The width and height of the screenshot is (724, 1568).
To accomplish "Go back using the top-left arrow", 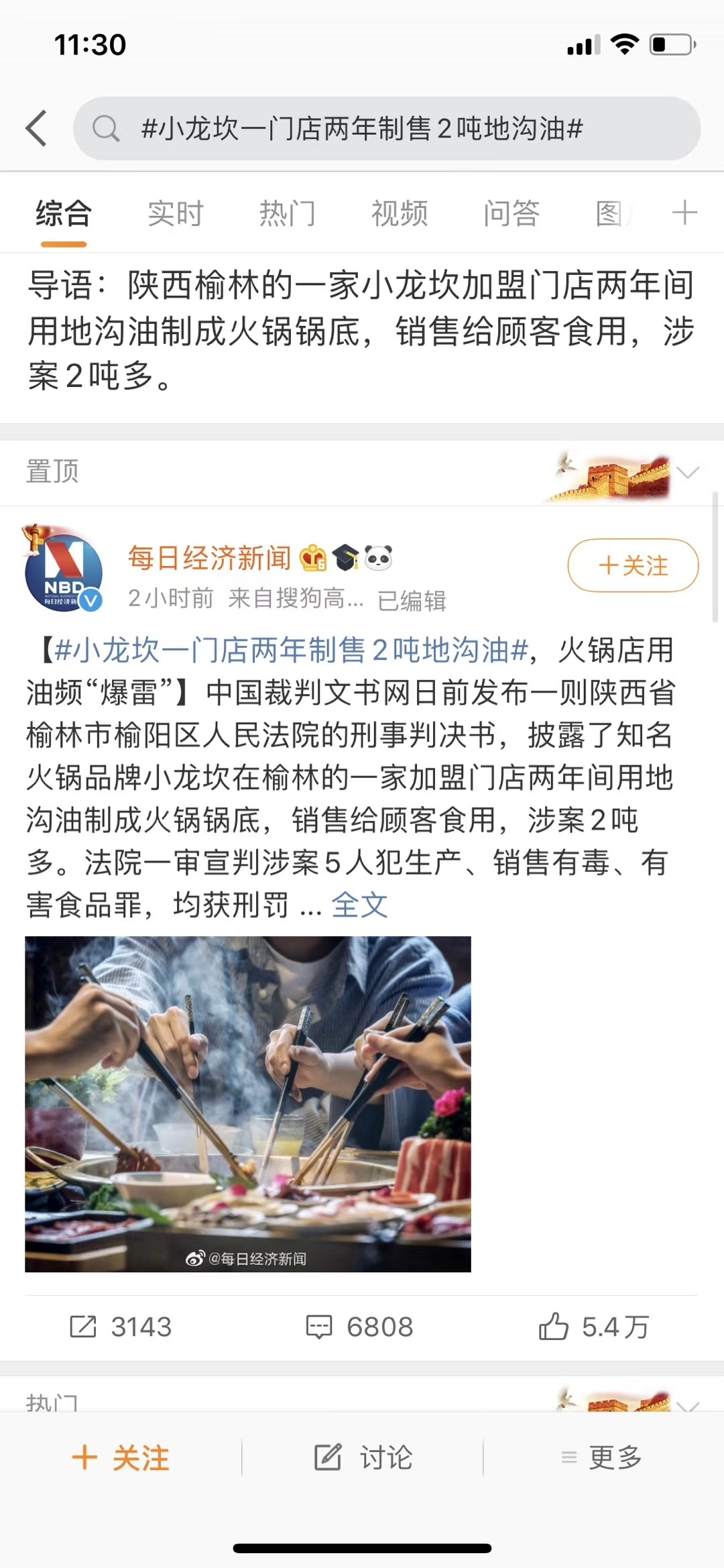I will pyautogui.click(x=37, y=127).
